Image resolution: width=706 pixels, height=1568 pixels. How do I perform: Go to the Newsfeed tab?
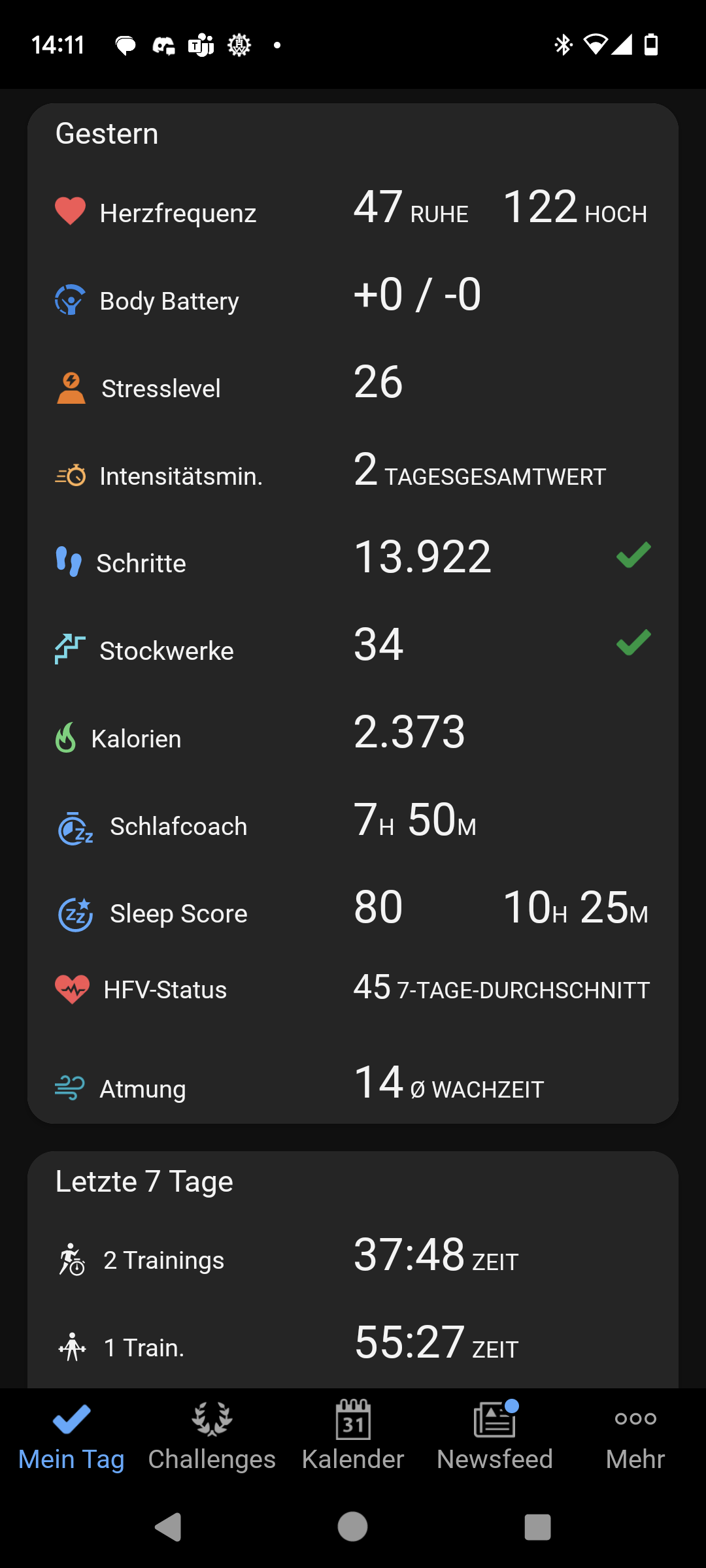click(495, 1436)
